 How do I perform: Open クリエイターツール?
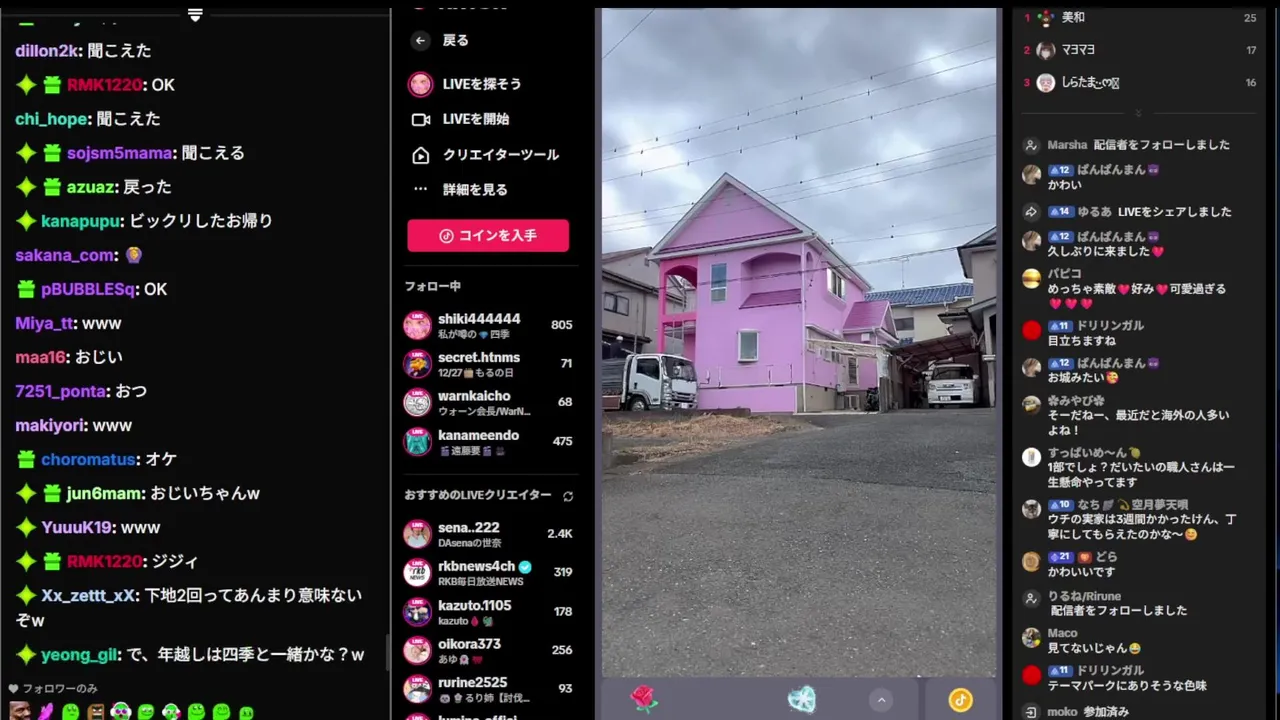click(499, 155)
